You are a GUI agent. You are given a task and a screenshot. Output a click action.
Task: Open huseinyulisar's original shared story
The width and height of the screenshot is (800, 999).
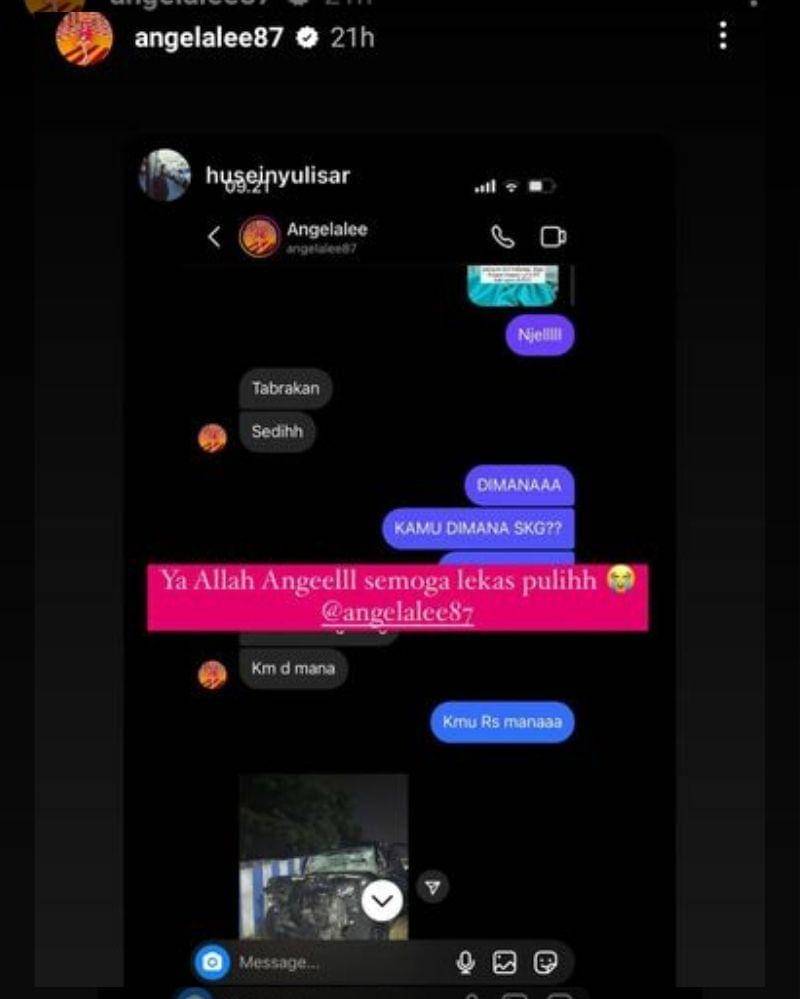(x=277, y=175)
